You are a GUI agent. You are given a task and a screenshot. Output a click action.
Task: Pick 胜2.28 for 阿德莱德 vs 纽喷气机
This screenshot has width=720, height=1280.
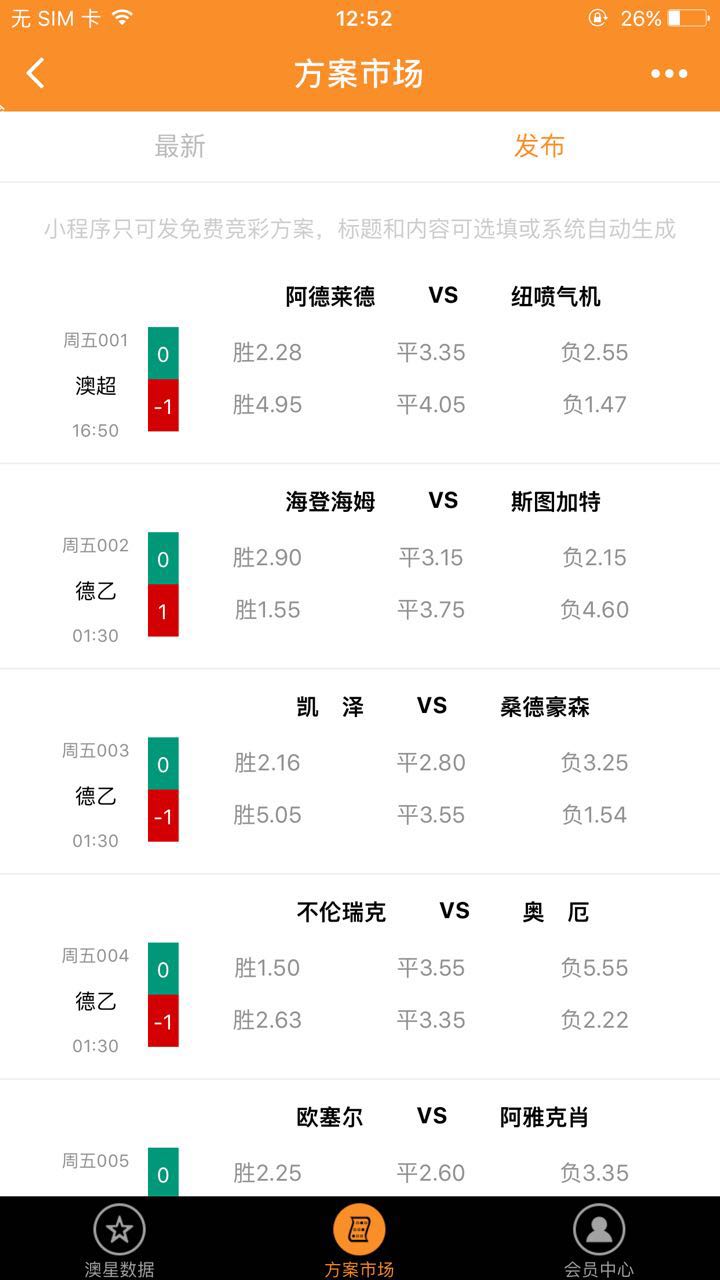click(267, 352)
